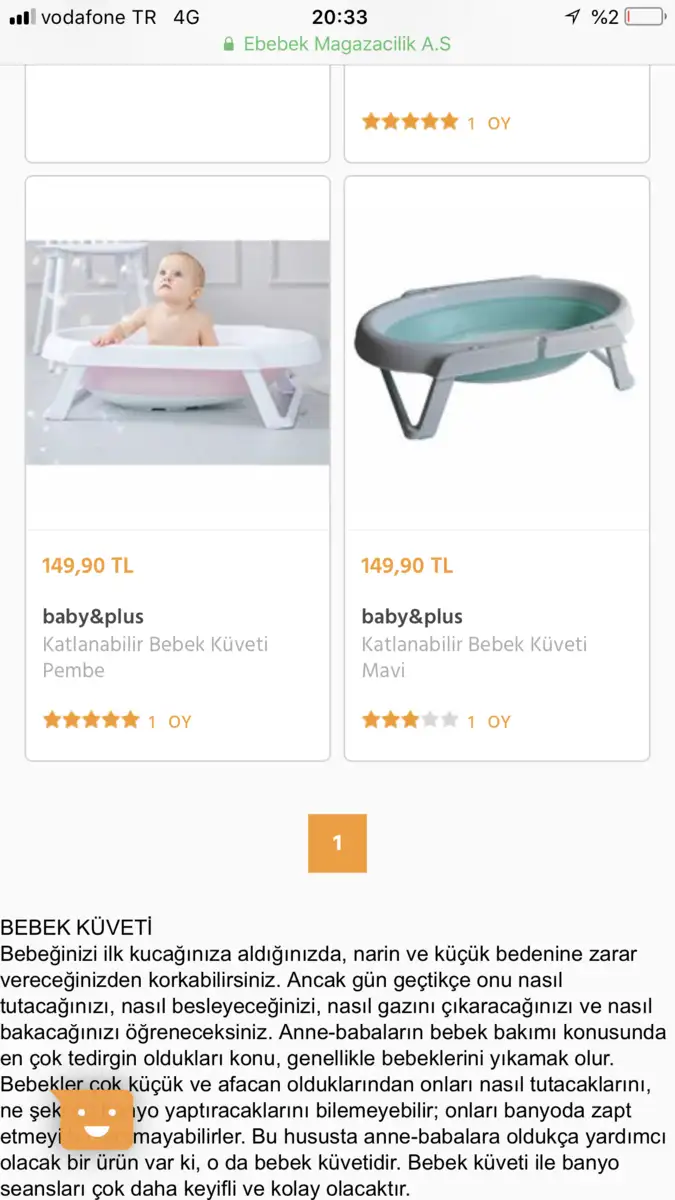This screenshot has width=675, height=1200.
Task: Open the blue Katlanabilir Bebek Küveti Mavi card
Action: [497, 468]
